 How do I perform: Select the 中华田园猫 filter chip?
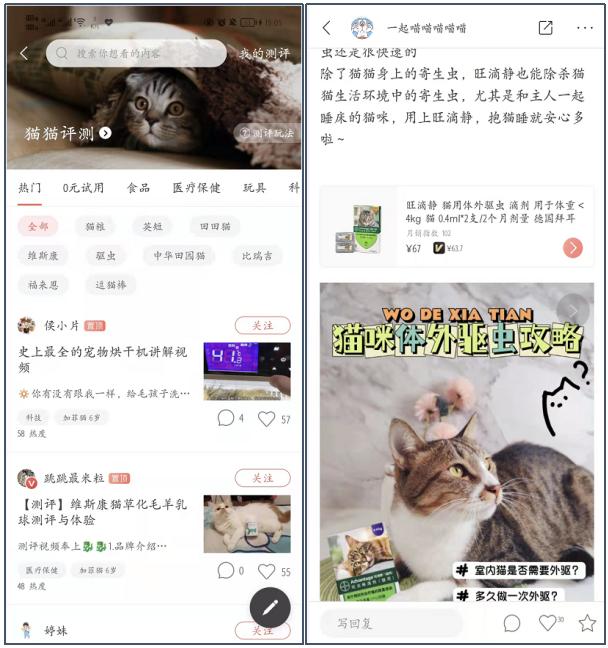click(179, 255)
